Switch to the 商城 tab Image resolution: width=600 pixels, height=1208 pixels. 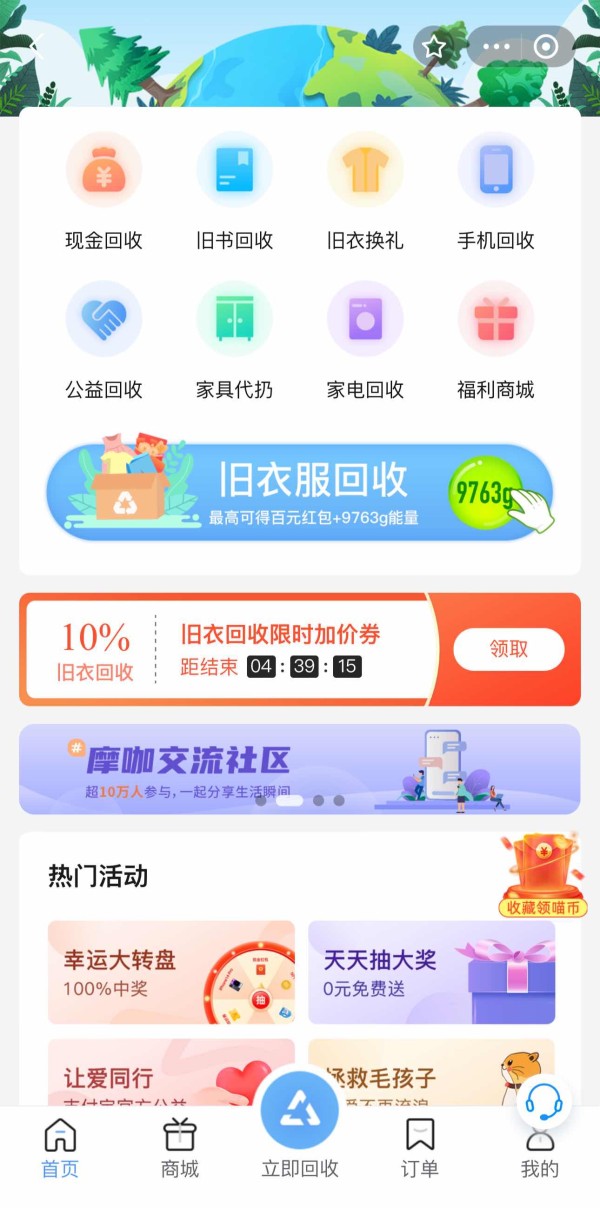[180, 1148]
